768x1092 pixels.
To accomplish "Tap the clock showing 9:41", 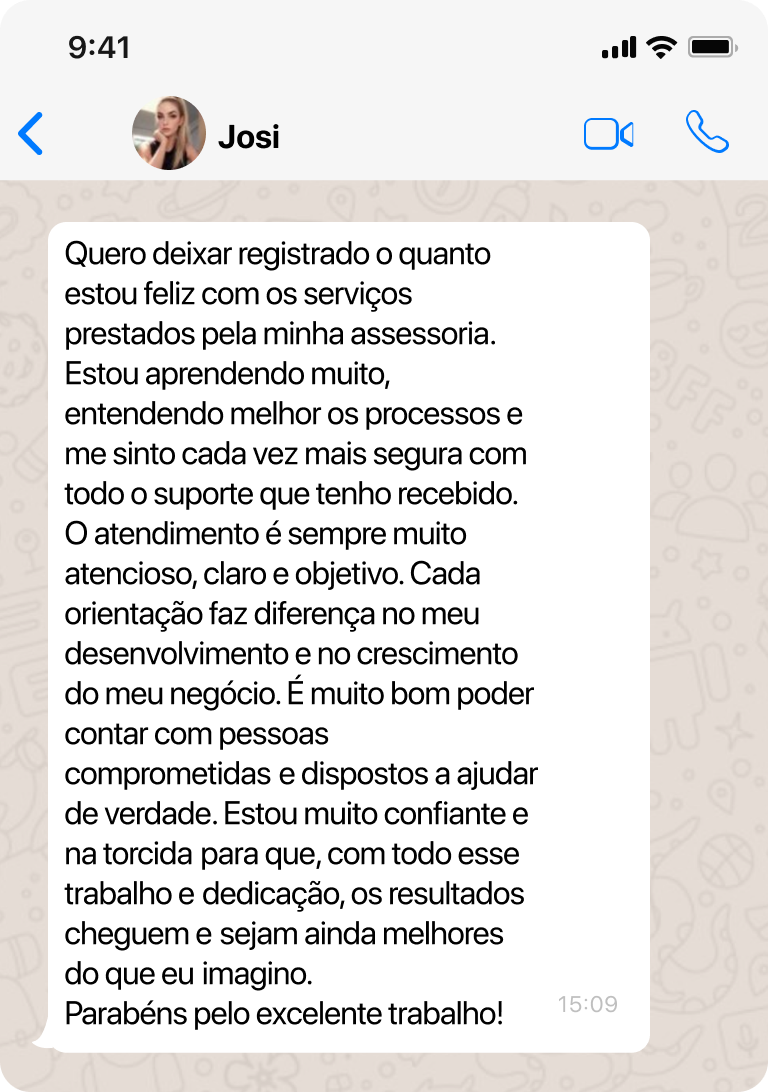I will point(100,46).
